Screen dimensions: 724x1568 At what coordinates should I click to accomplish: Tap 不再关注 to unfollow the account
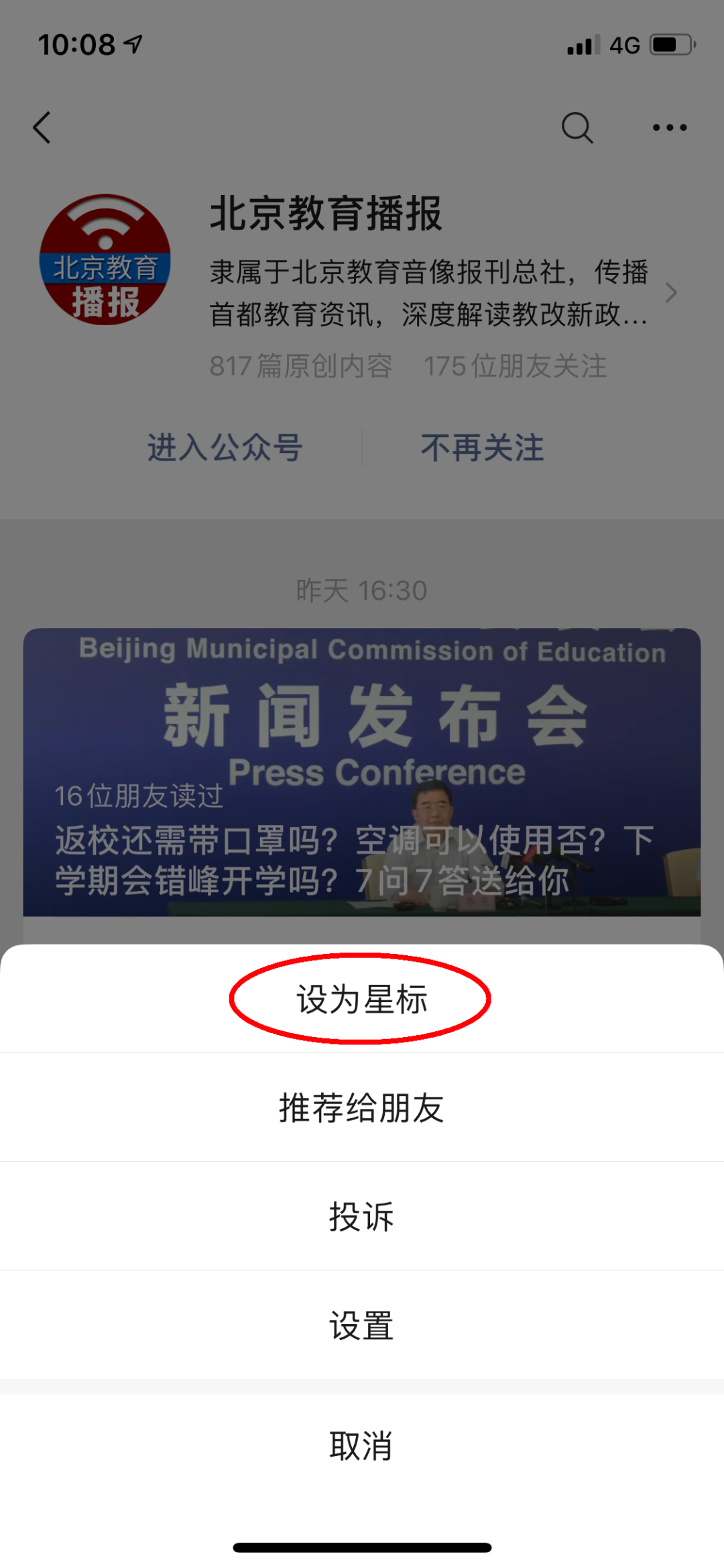click(x=481, y=448)
